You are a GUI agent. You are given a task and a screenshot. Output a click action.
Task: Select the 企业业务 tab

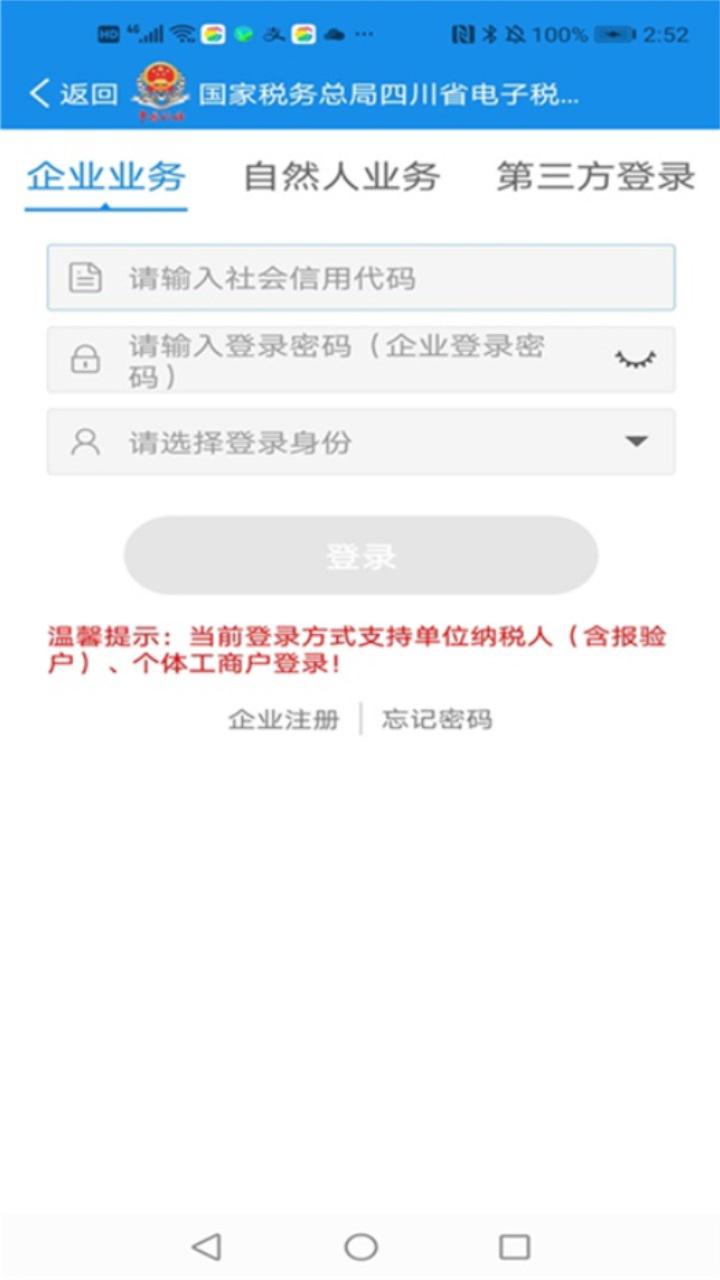106,177
